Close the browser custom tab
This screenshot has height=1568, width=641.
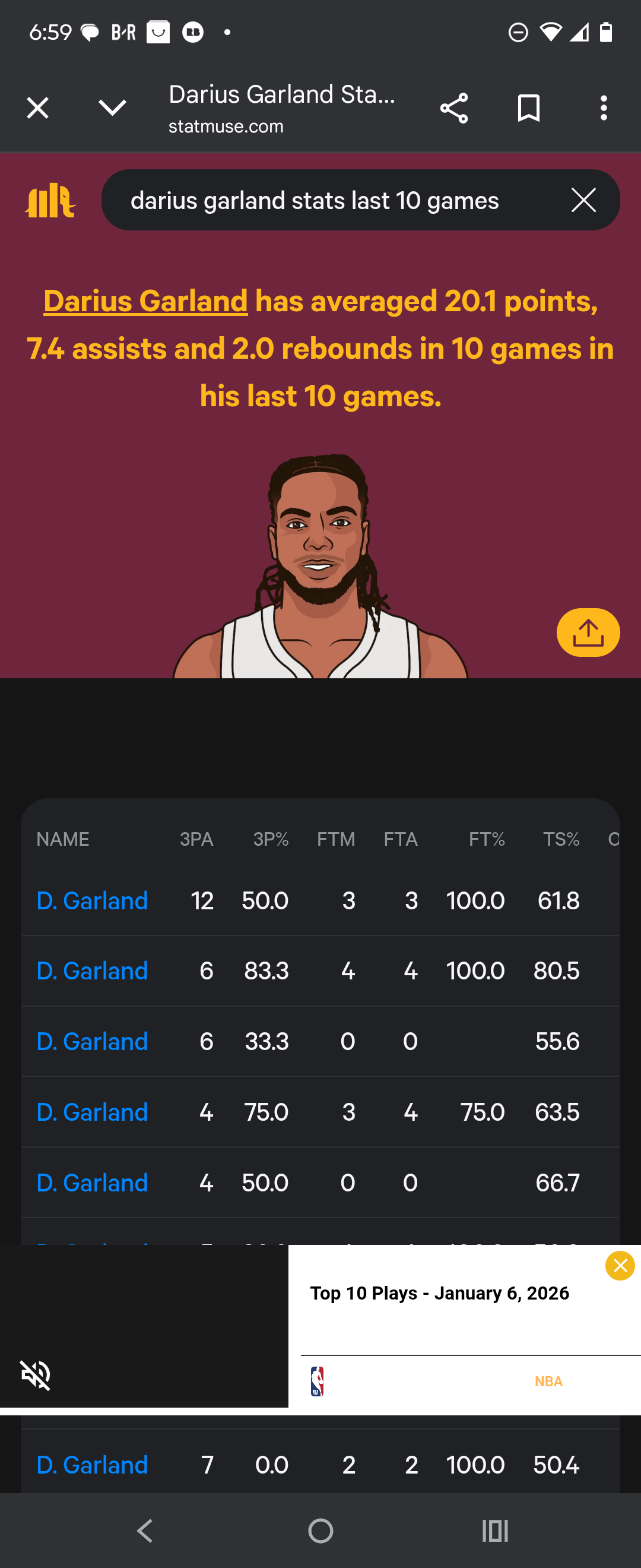click(x=38, y=108)
